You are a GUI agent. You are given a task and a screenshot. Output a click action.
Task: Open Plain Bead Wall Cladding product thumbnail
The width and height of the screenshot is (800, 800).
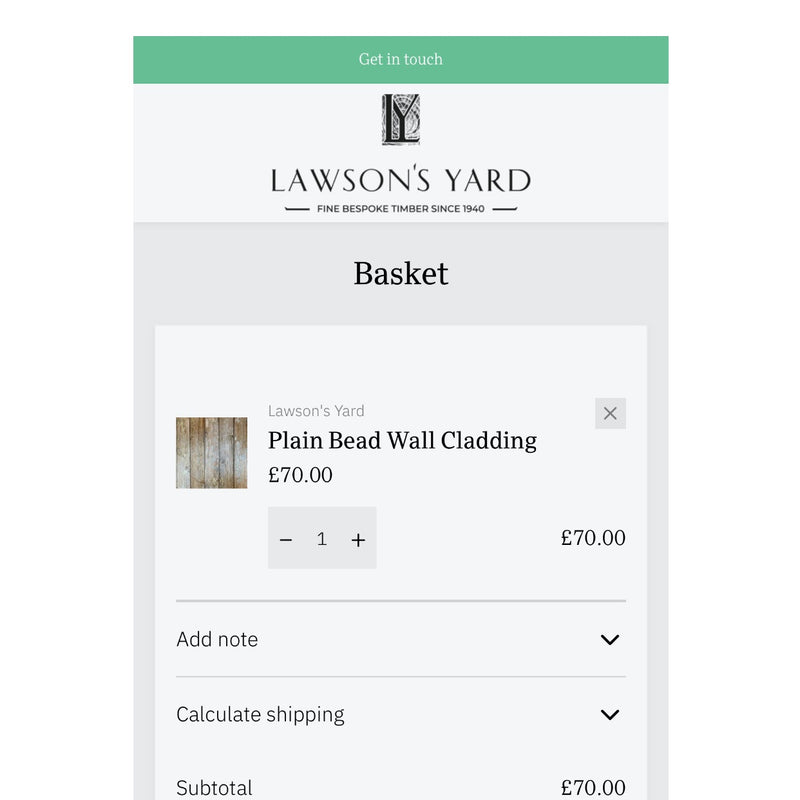[211, 453]
